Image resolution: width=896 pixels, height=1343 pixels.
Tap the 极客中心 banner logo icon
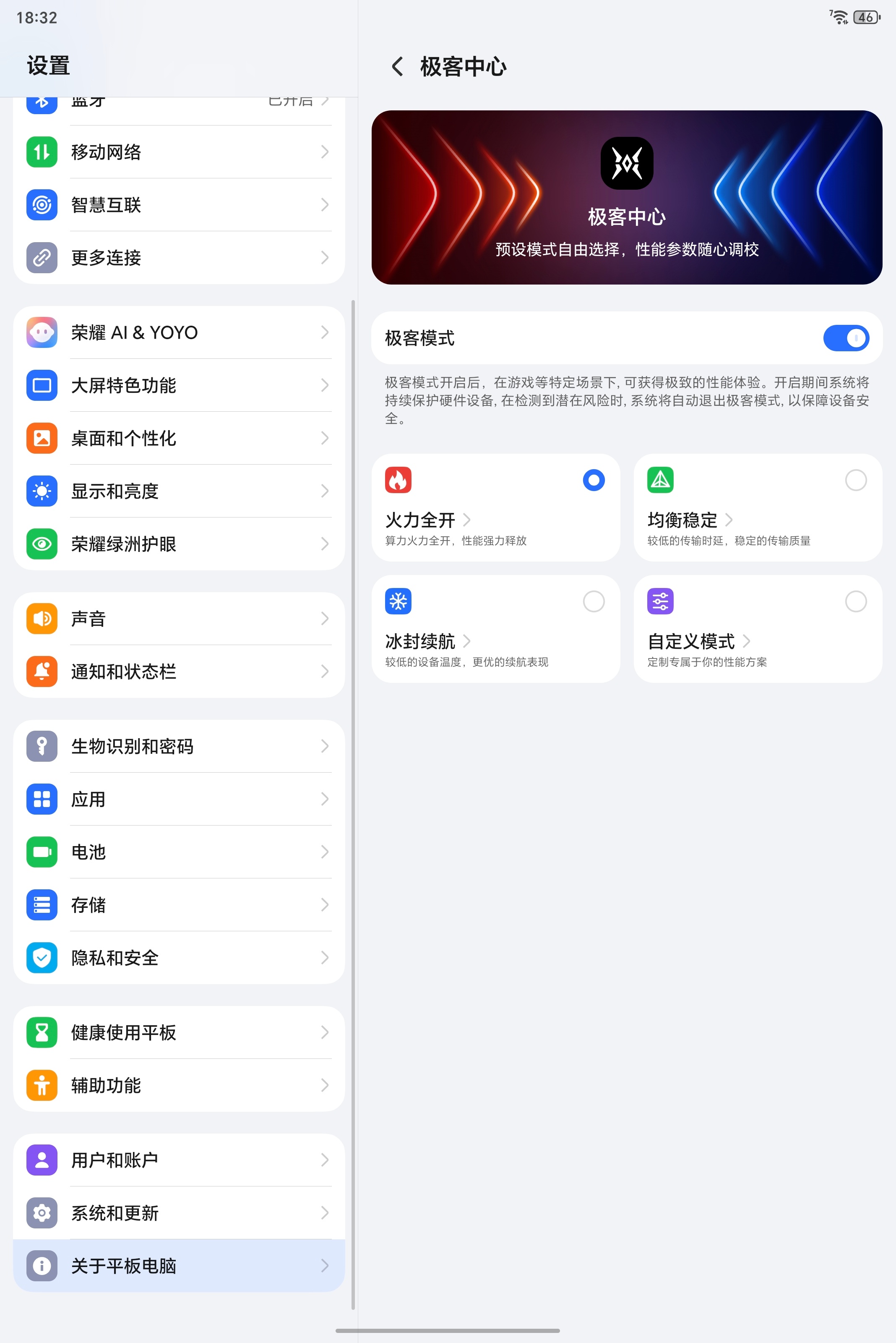pyautogui.click(x=626, y=164)
